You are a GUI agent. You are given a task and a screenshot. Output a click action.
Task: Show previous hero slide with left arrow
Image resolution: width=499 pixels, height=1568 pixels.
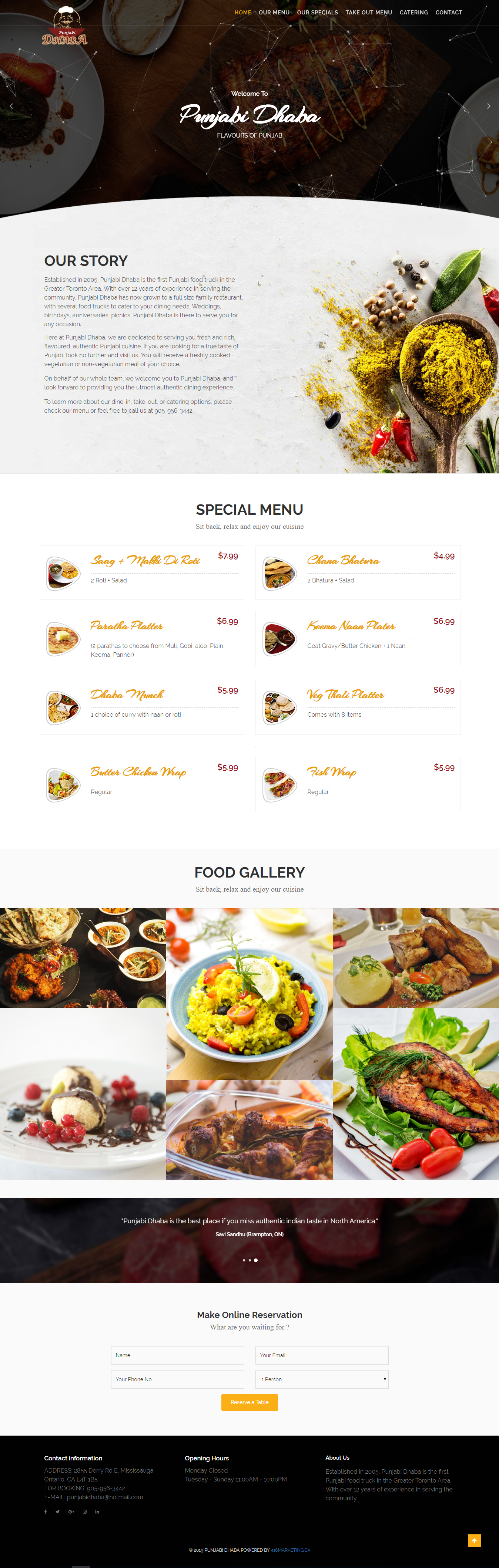(x=11, y=106)
